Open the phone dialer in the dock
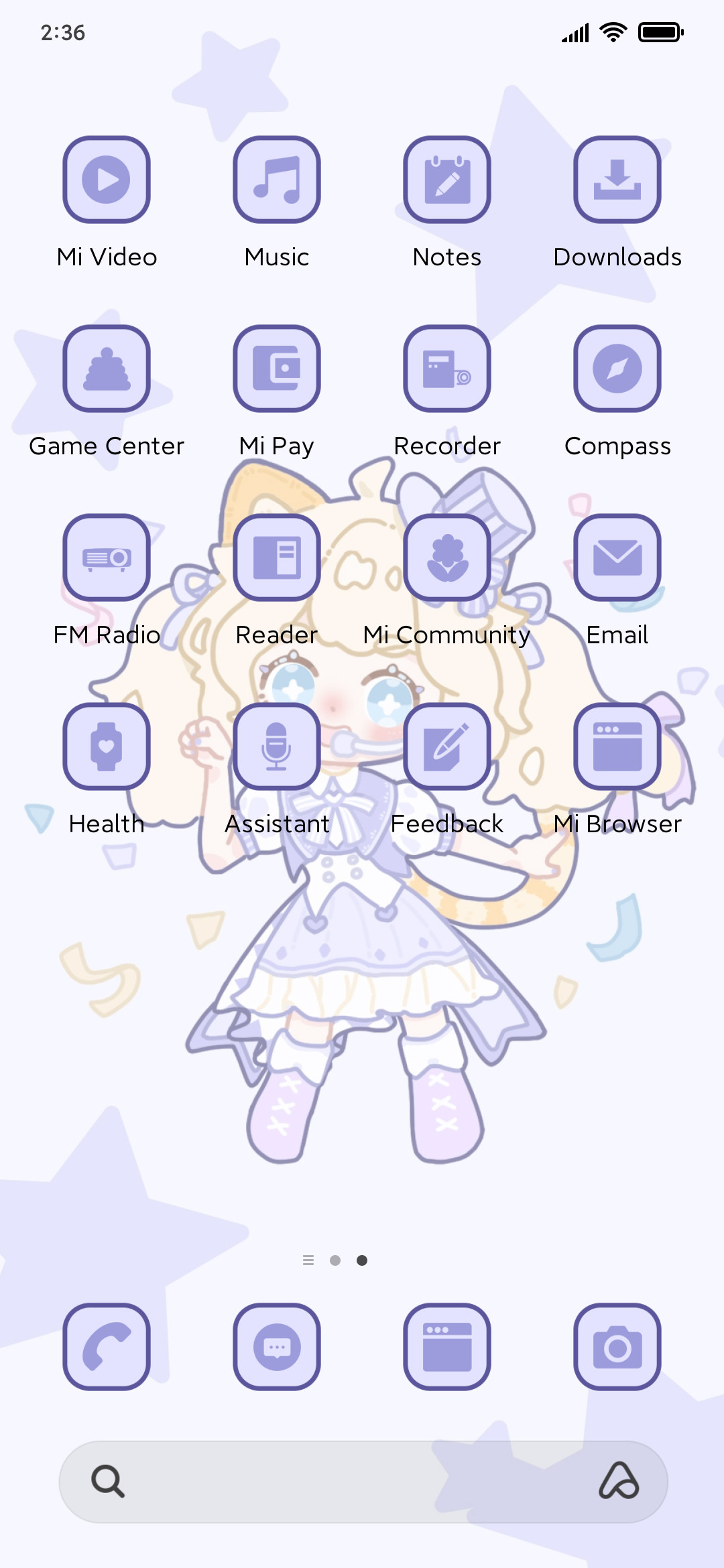The height and width of the screenshot is (1568, 724). (107, 1347)
